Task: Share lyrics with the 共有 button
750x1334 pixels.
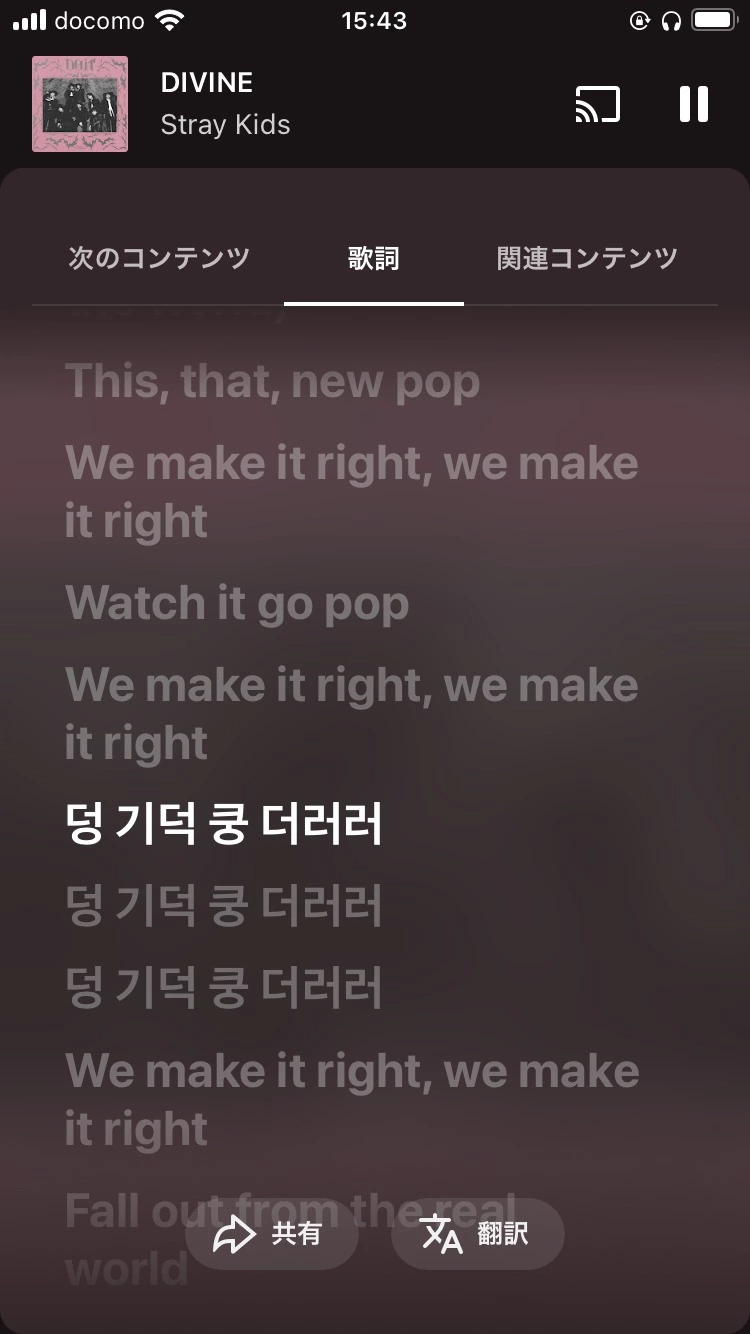Action: tap(271, 1234)
